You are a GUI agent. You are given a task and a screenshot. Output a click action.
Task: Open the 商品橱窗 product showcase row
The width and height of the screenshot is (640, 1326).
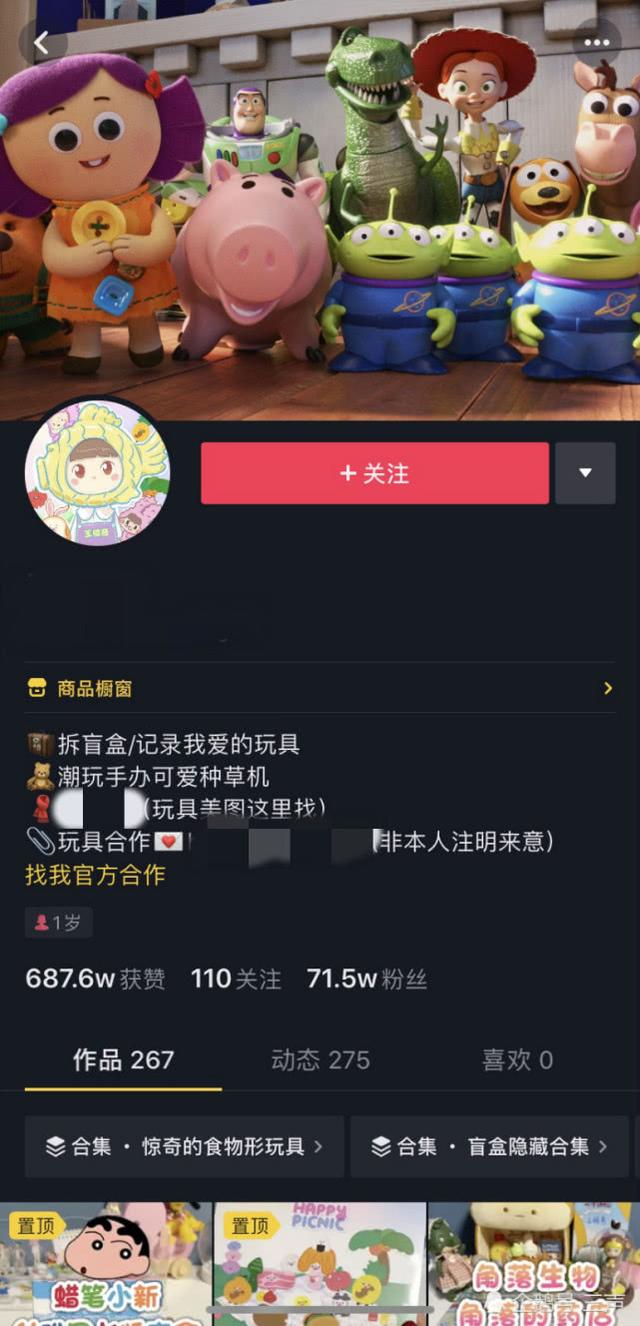320,688
